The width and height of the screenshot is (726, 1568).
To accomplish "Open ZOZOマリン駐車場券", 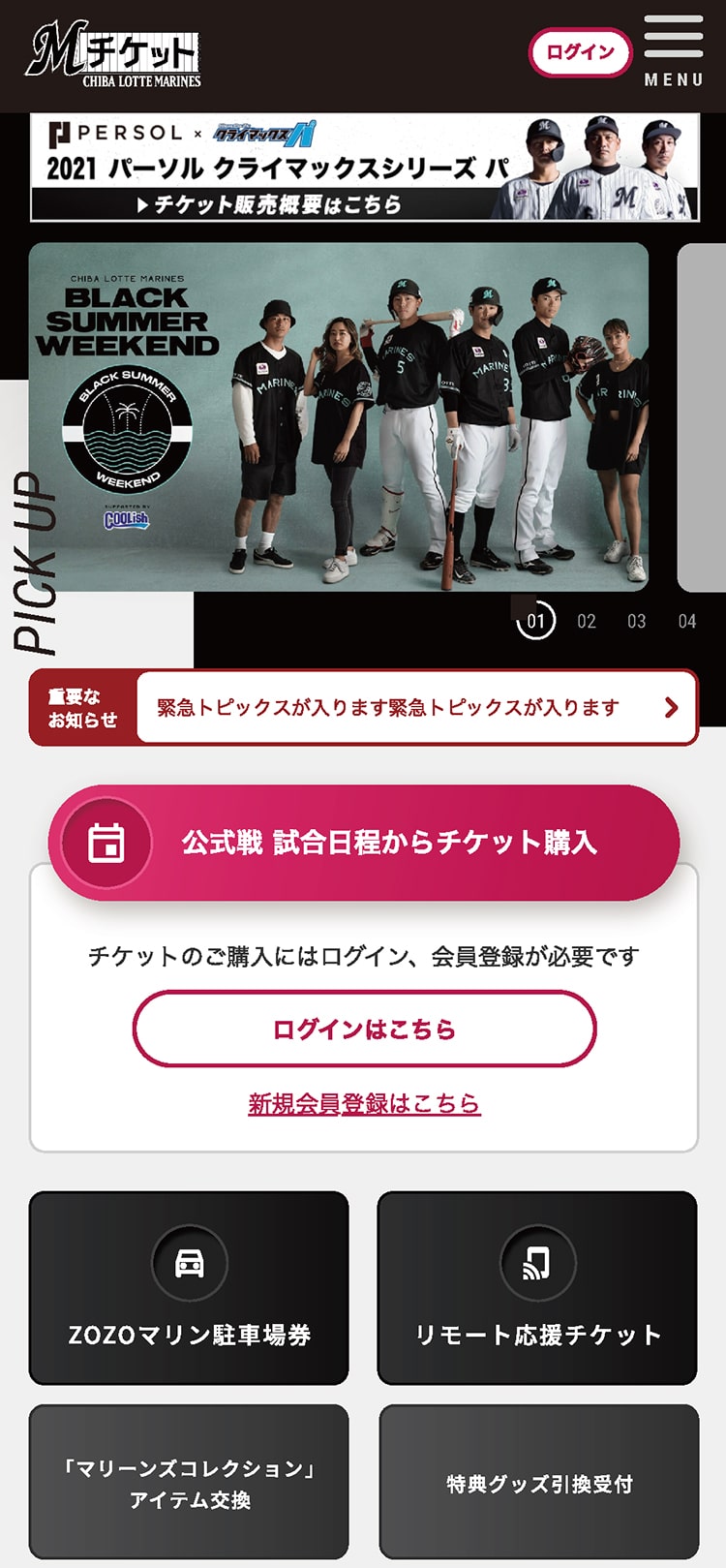I will point(189,1288).
